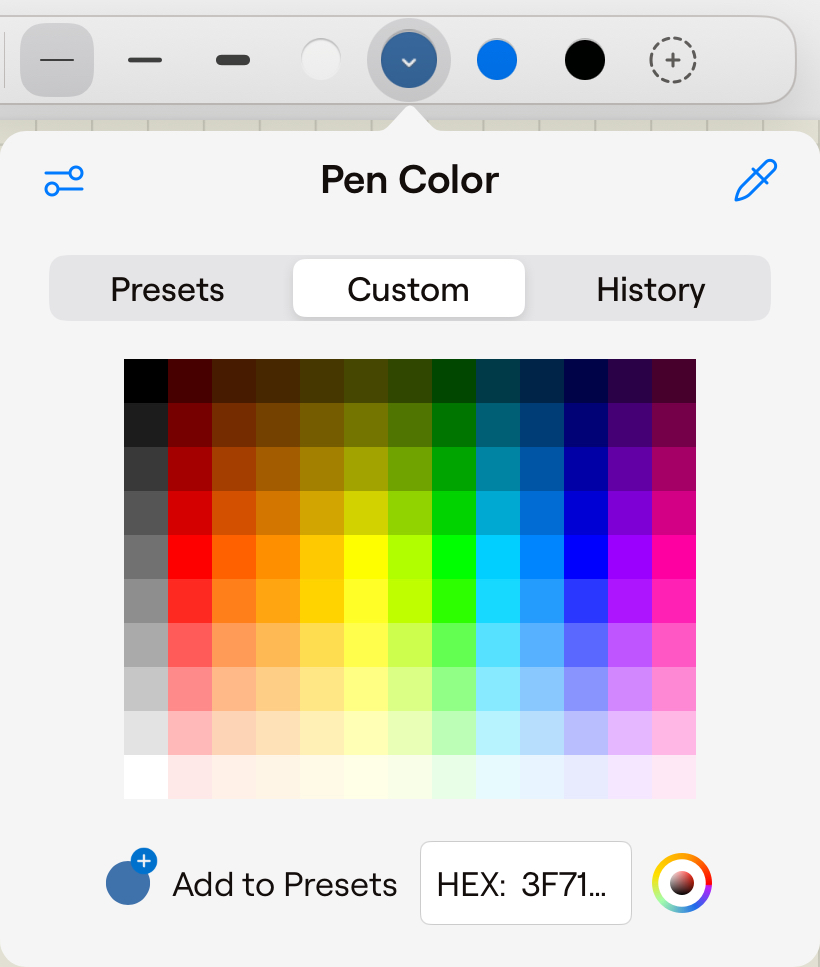This screenshot has width=820, height=967.
Task: Pick bright yellow from the color grid
Action: (366, 555)
